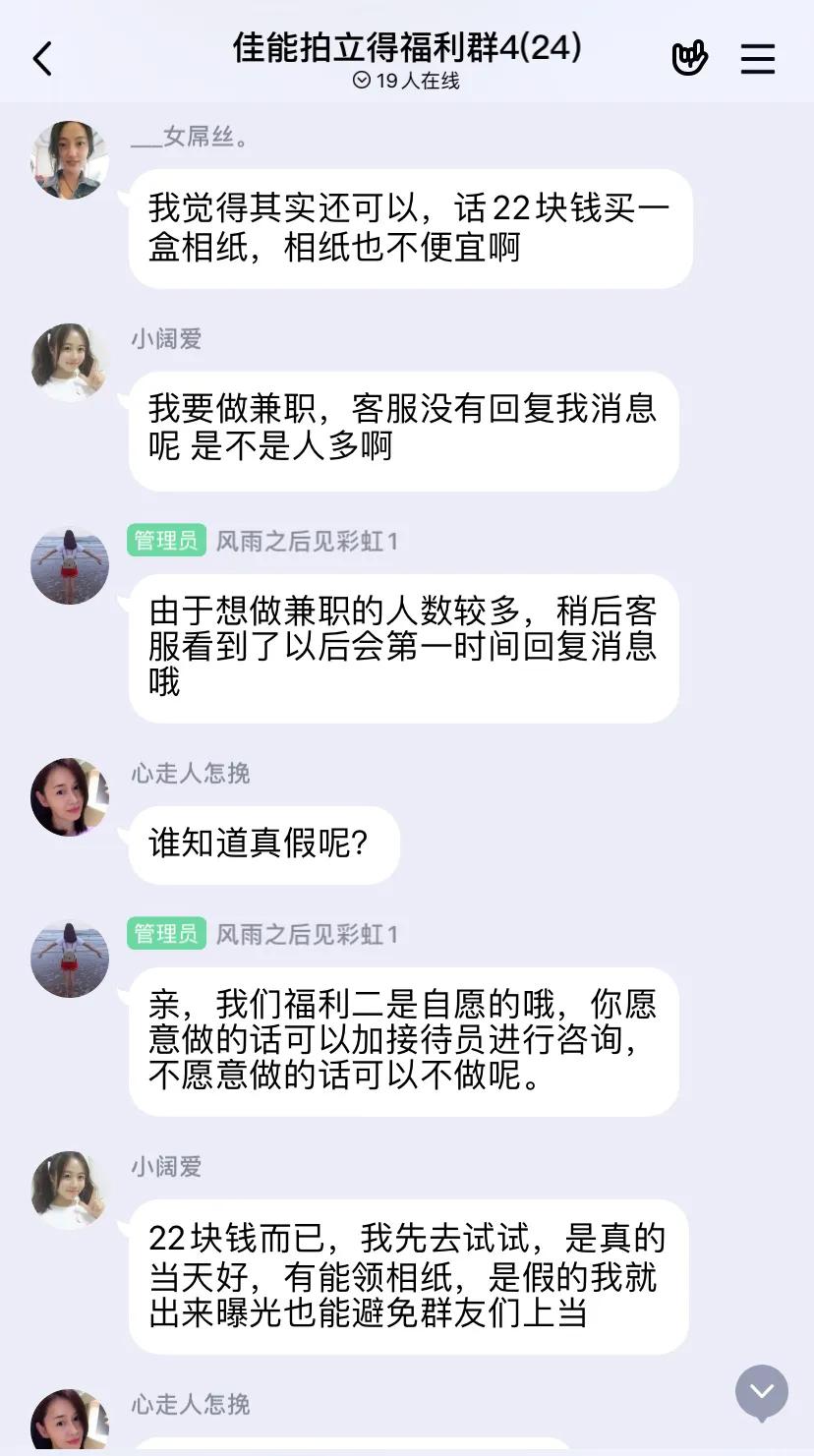Open group settings via the hamburger icon
The width and height of the screenshot is (814, 1456).
pos(758,59)
